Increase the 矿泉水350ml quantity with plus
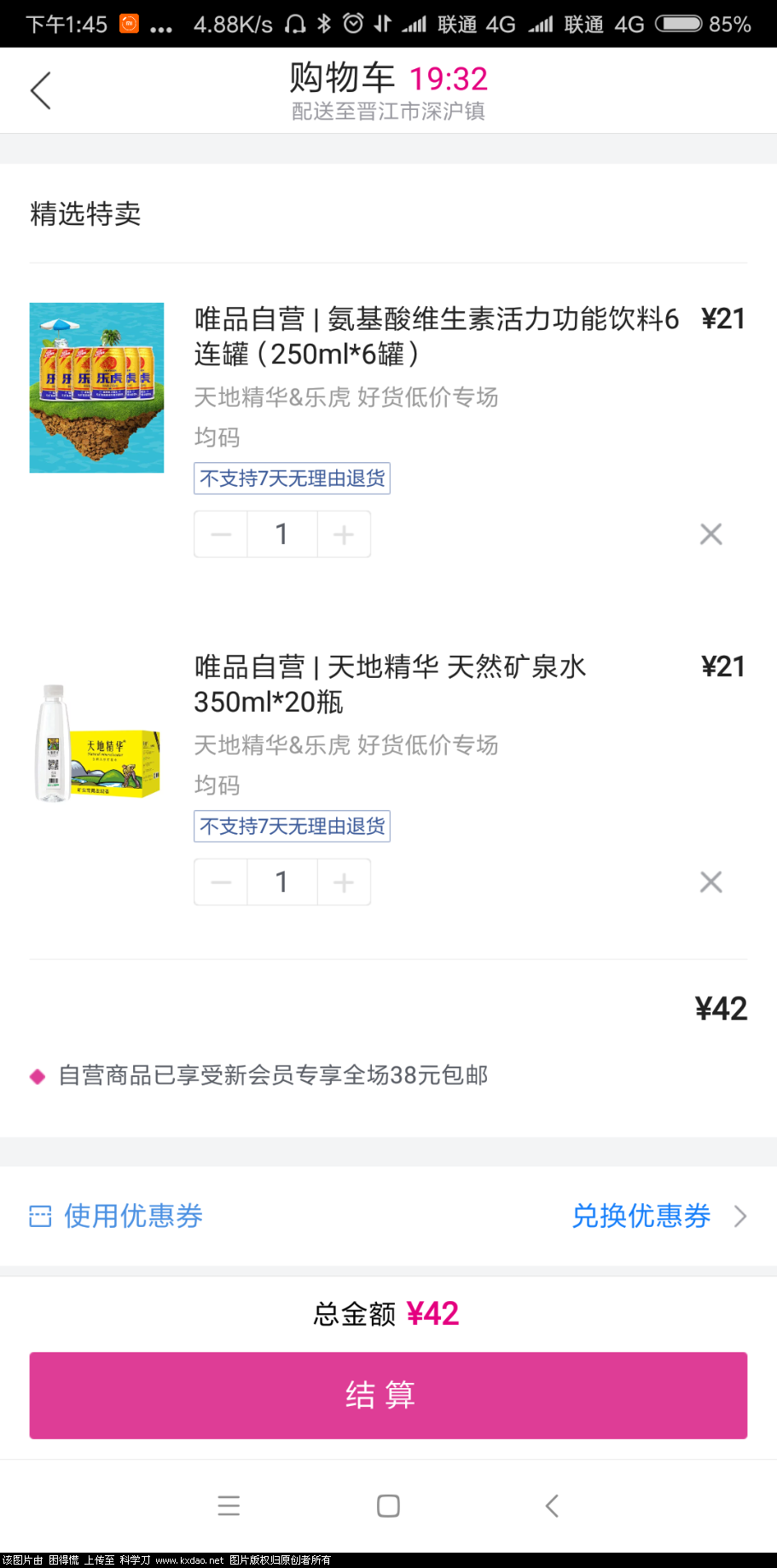 pyautogui.click(x=344, y=882)
